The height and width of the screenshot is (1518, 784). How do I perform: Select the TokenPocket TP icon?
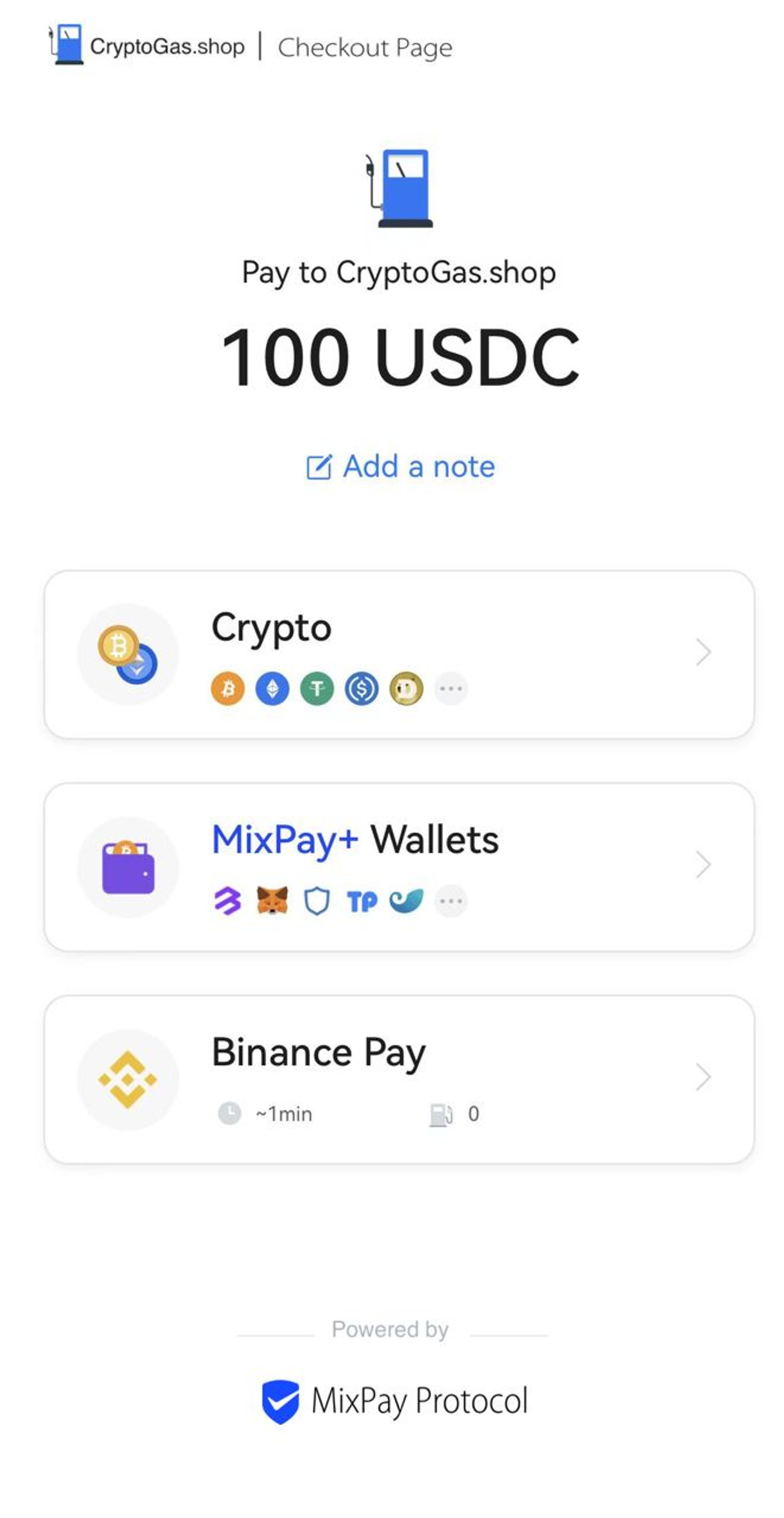362,900
